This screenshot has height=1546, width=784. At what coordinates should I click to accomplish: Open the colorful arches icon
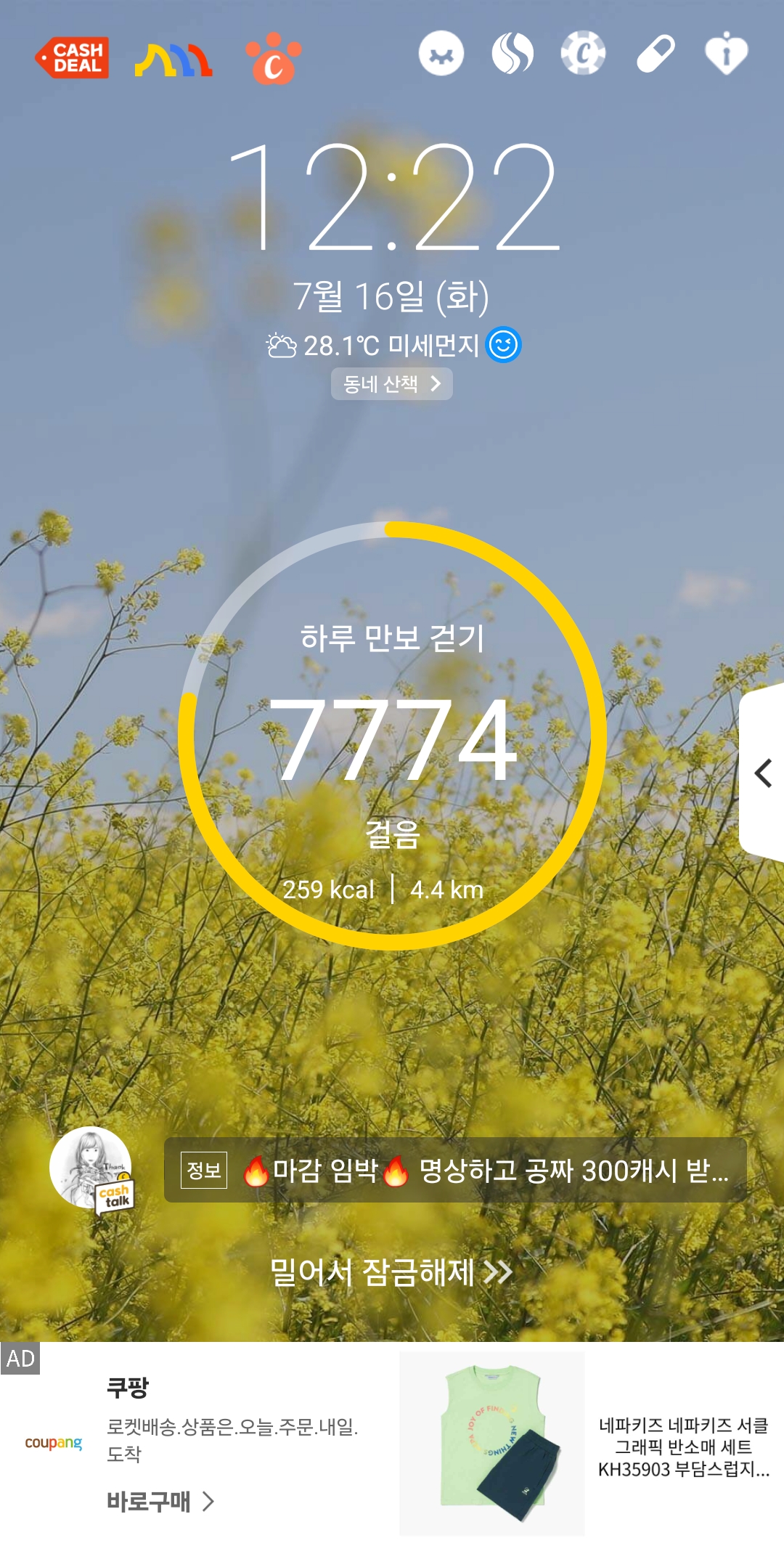coord(173,60)
